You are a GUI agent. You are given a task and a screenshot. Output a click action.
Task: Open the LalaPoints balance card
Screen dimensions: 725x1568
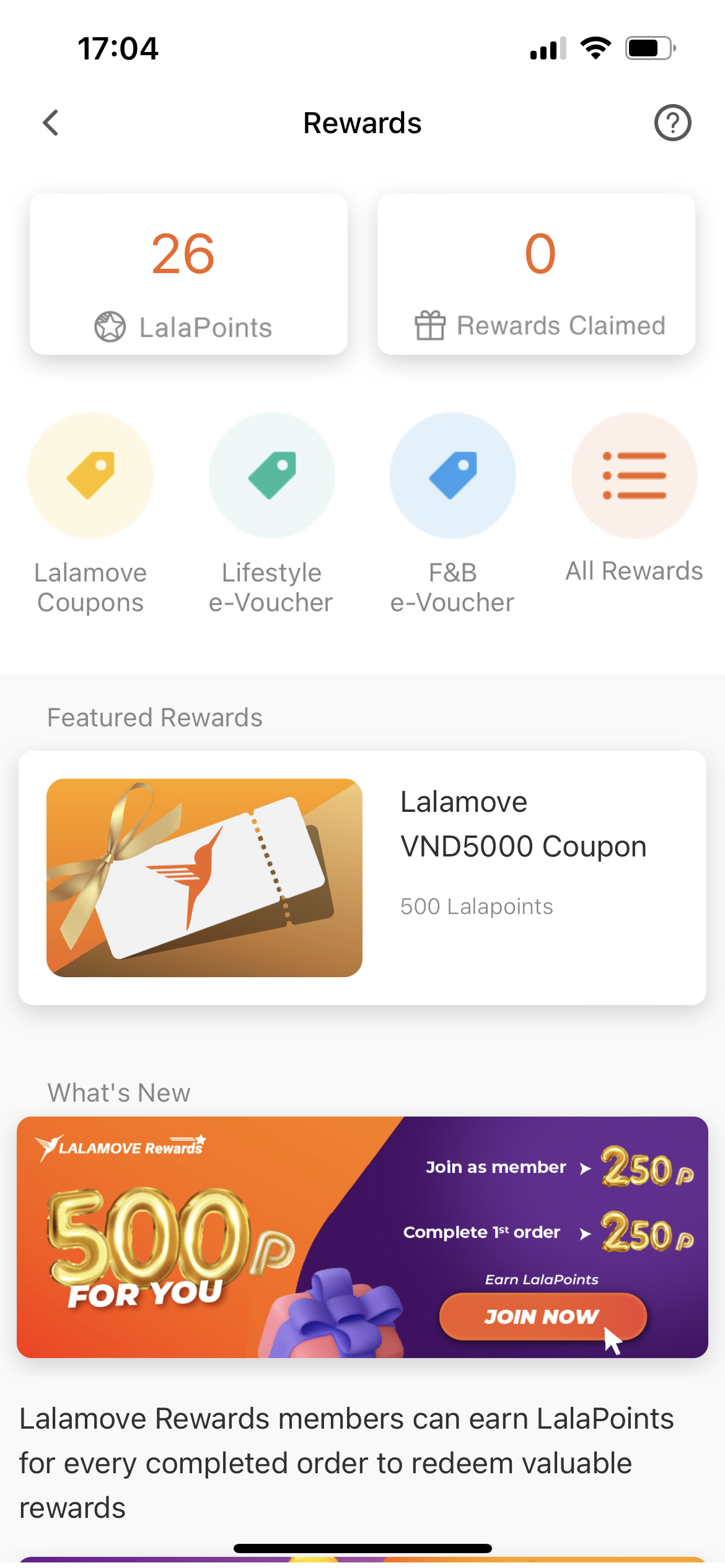pos(188,274)
